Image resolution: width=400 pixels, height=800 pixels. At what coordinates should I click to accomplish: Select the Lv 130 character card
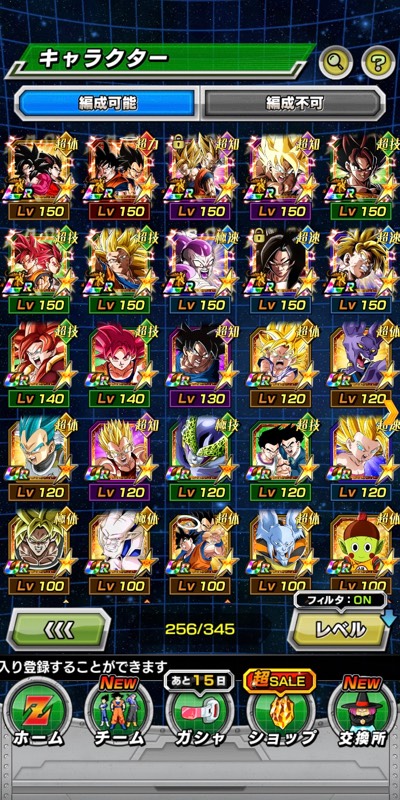(x=200, y=364)
